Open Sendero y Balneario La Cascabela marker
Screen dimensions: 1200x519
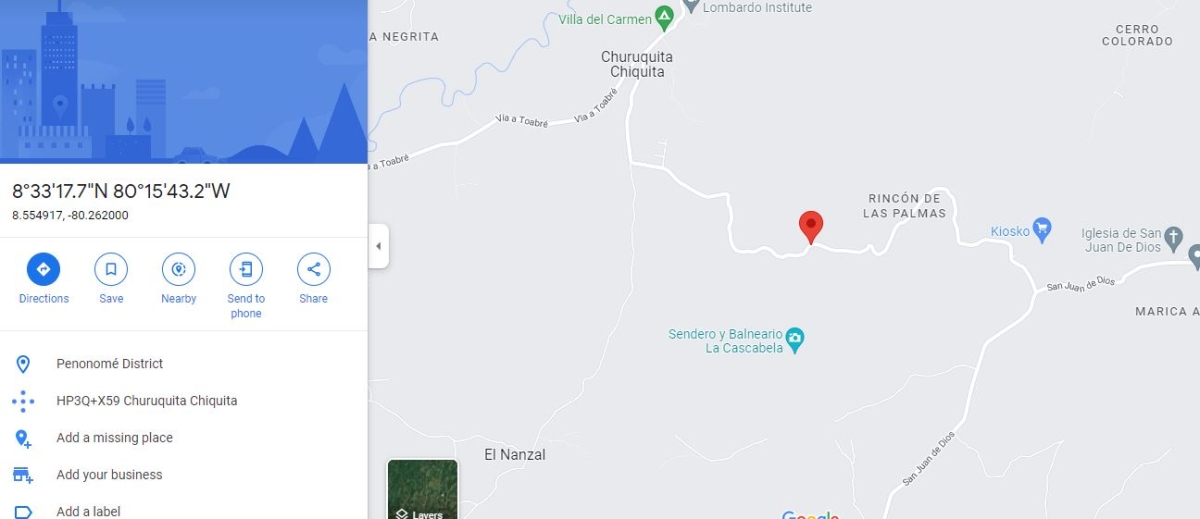[795, 338]
